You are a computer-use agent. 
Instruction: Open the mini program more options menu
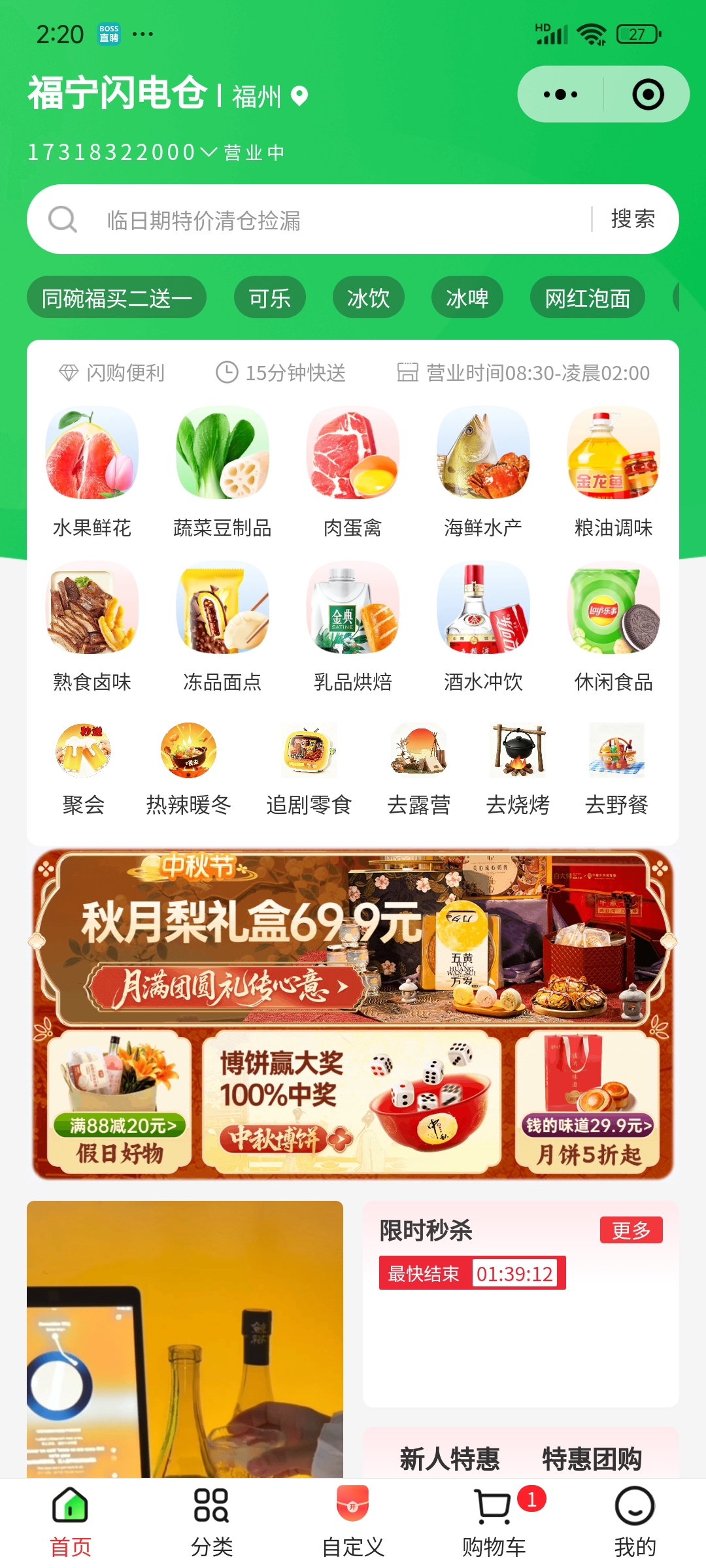pyautogui.click(x=560, y=95)
